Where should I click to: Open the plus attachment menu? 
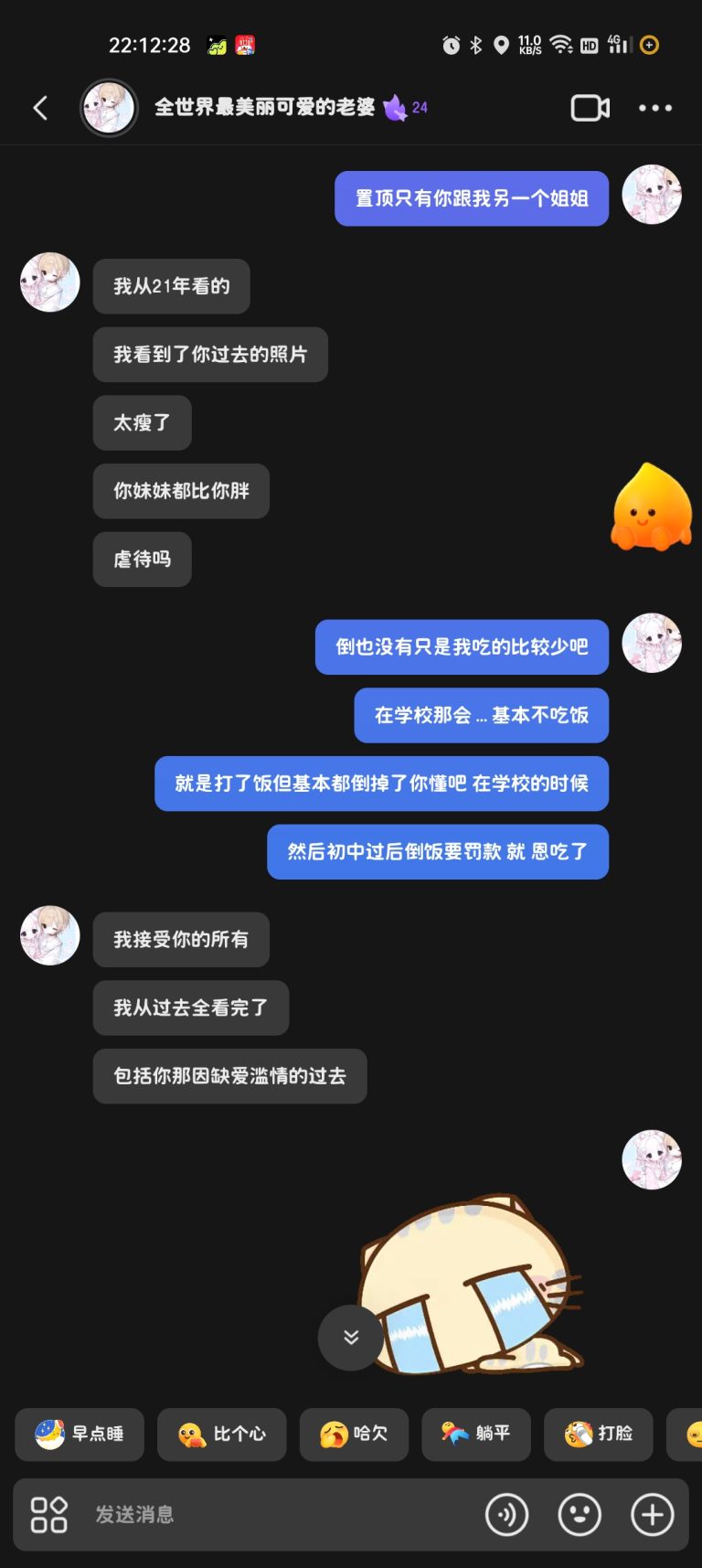[x=652, y=1515]
